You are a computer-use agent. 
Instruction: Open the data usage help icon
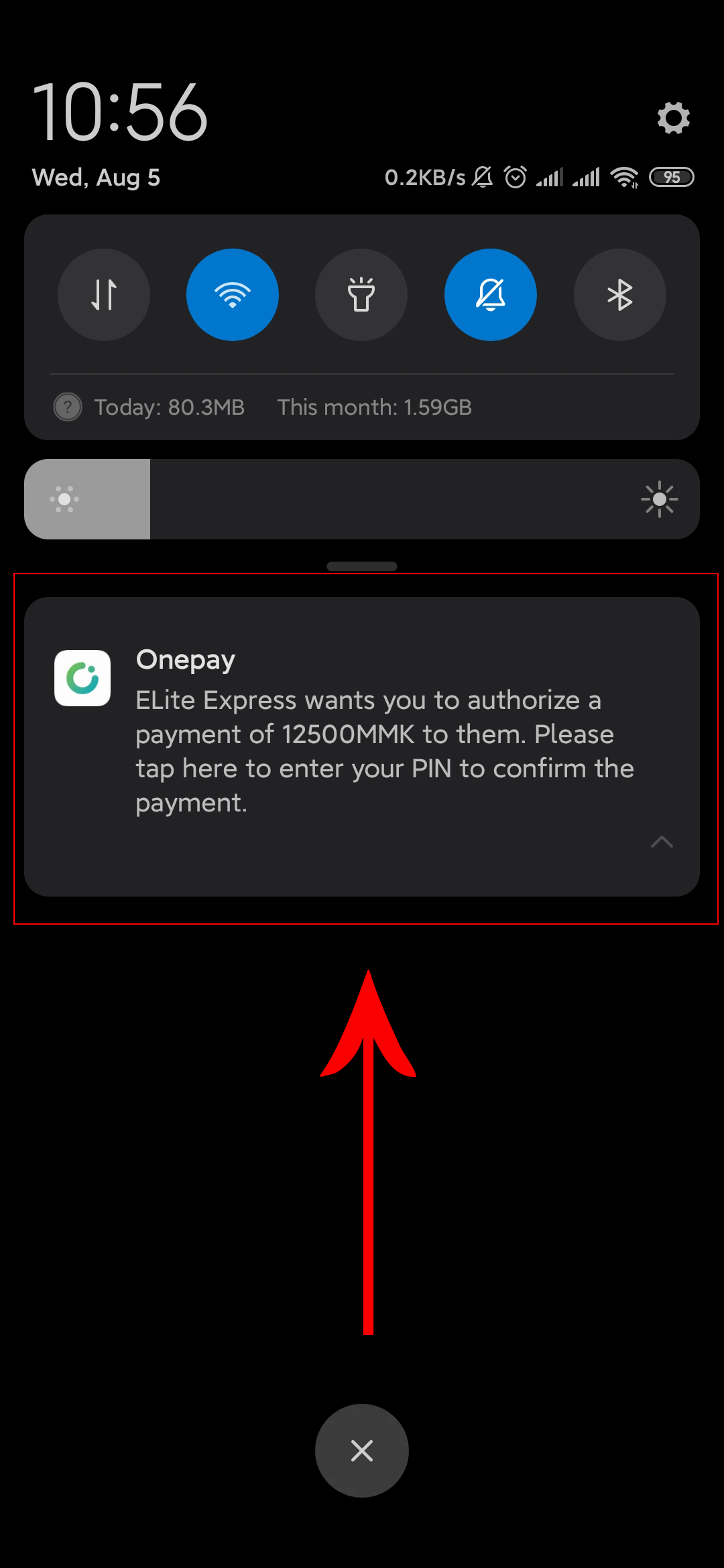pos(68,407)
